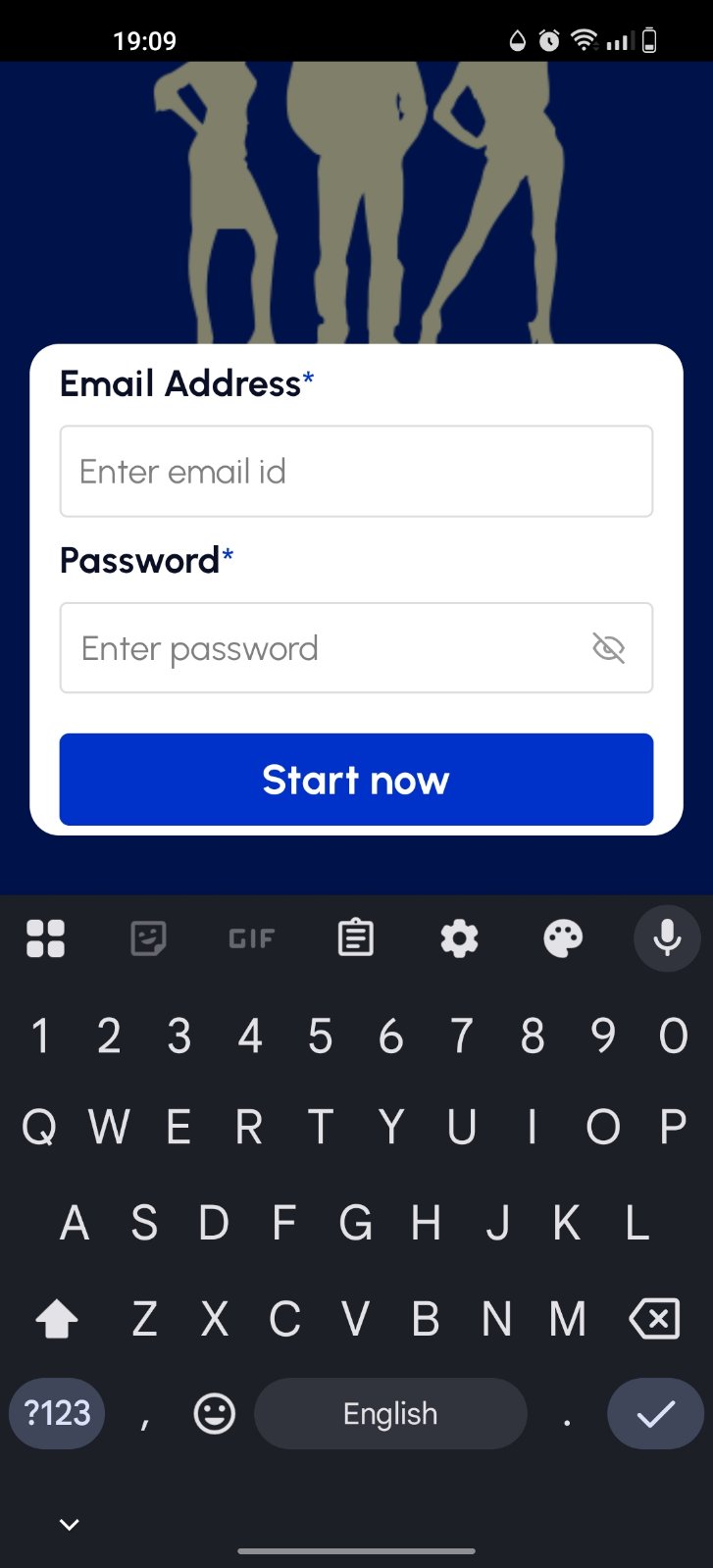The height and width of the screenshot is (1568, 713).
Task: Open keyboard settings gear
Action: pyautogui.click(x=459, y=938)
